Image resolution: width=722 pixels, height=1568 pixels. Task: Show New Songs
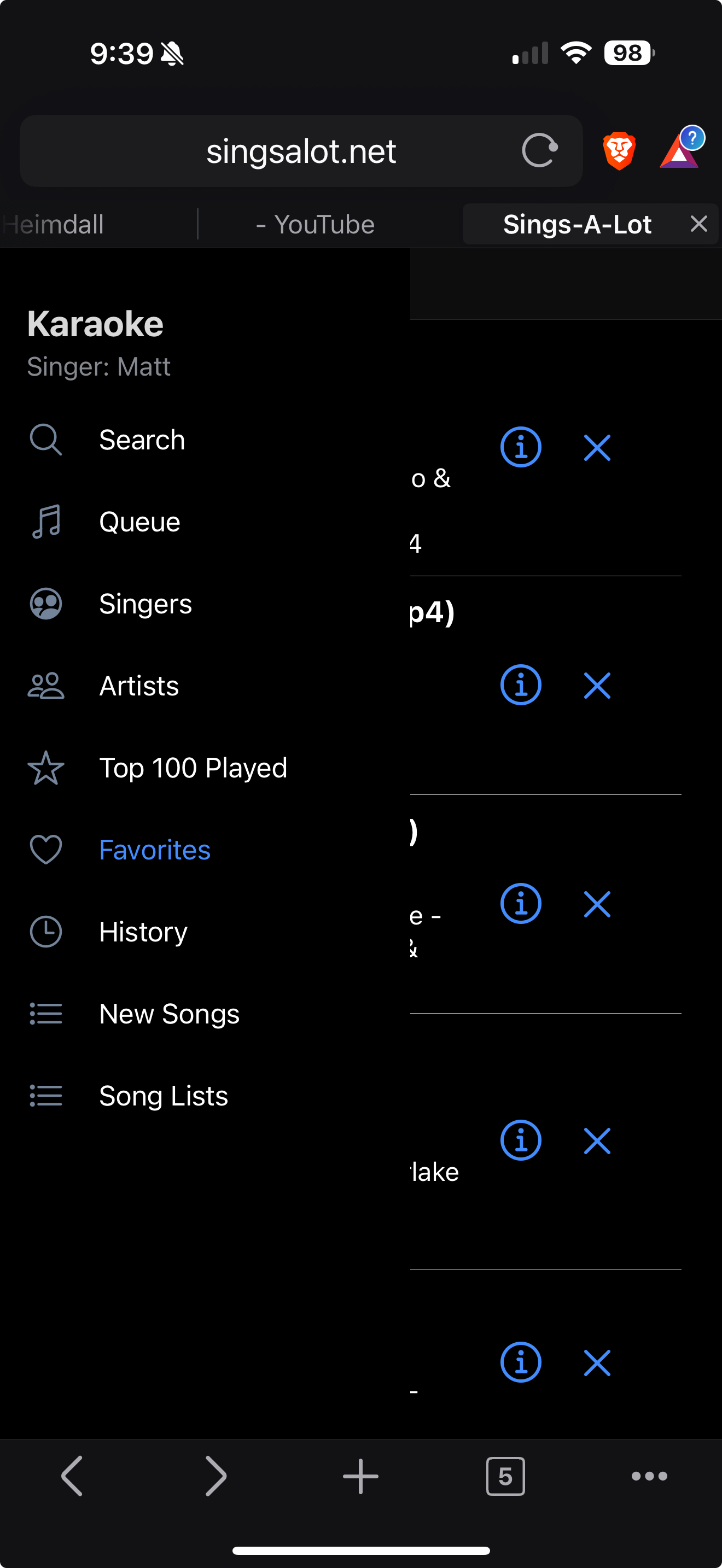coord(169,1014)
